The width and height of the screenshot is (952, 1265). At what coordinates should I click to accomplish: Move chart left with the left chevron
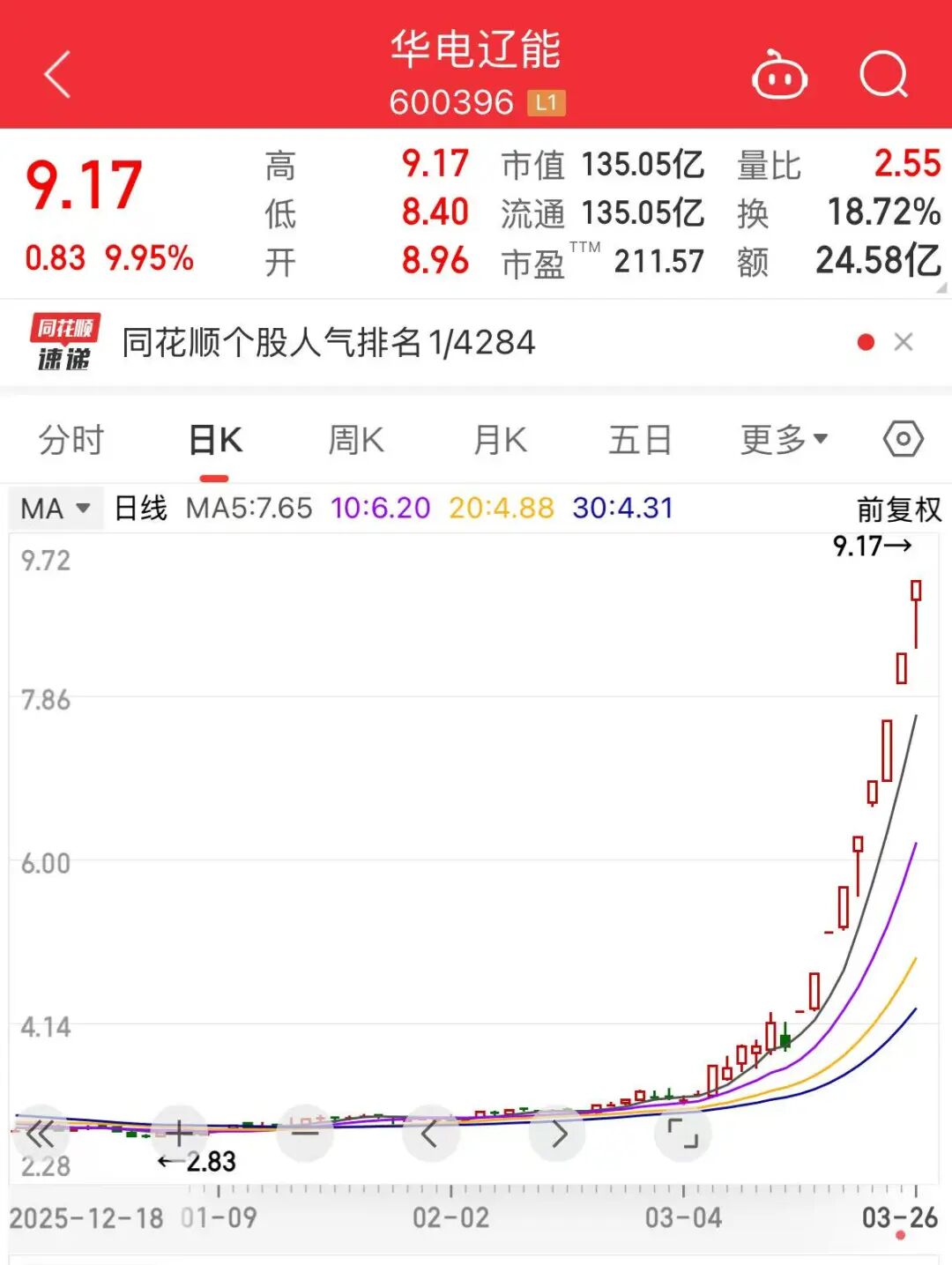click(x=430, y=1133)
